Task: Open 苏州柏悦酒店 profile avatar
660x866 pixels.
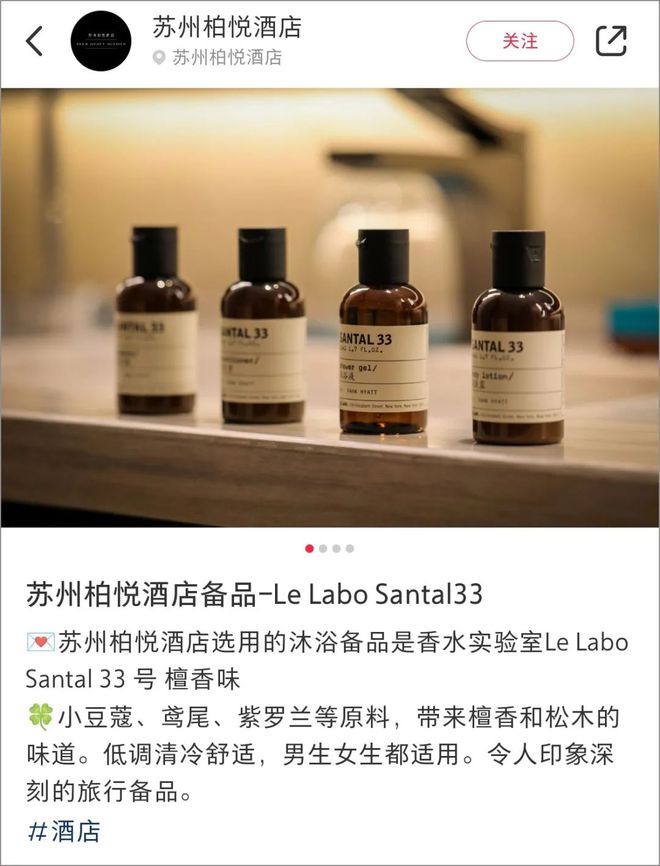Action: coord(101,41)
